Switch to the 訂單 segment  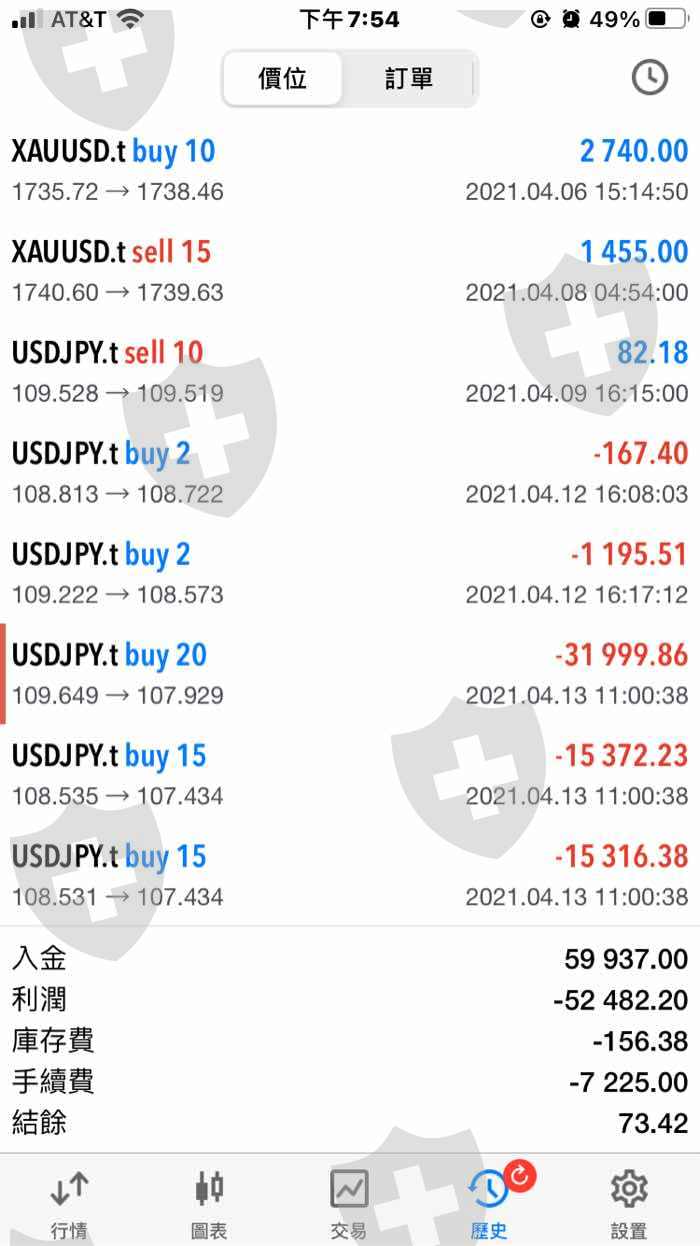click(408, 79)
